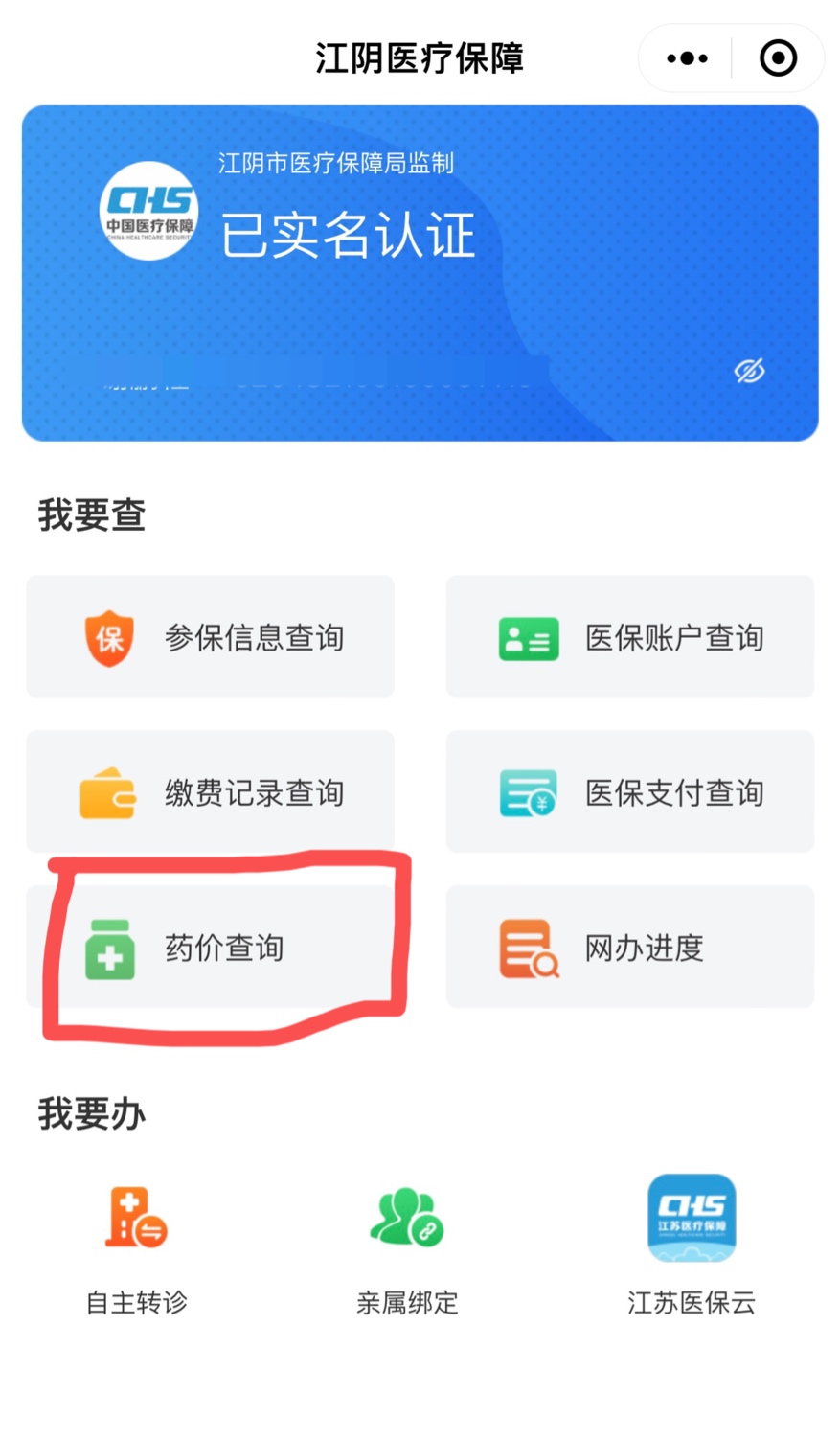
Task: Check 缴费记录查询
Action: (x=210, y=792)
